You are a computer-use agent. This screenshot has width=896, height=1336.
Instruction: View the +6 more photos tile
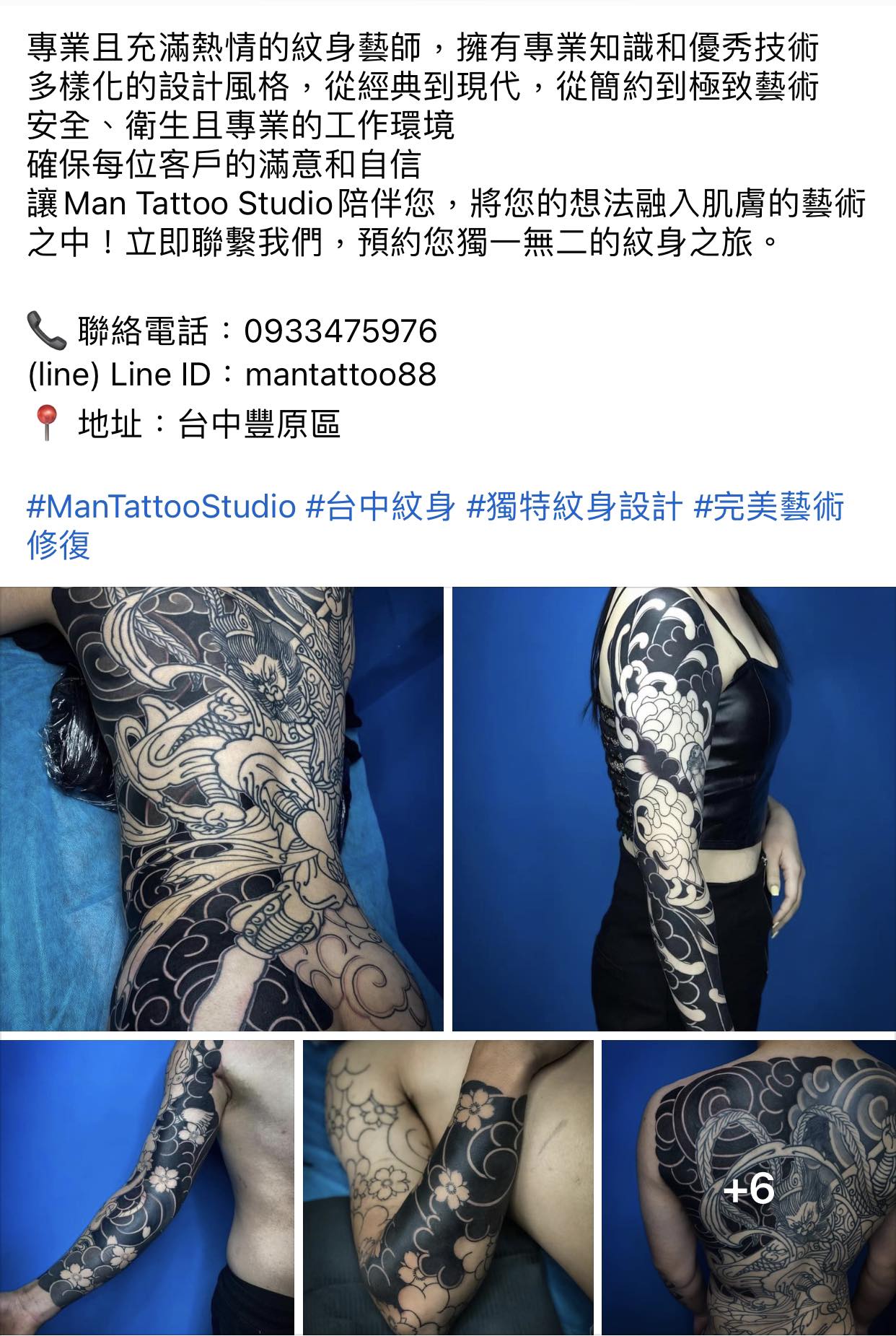(748, 1187)
